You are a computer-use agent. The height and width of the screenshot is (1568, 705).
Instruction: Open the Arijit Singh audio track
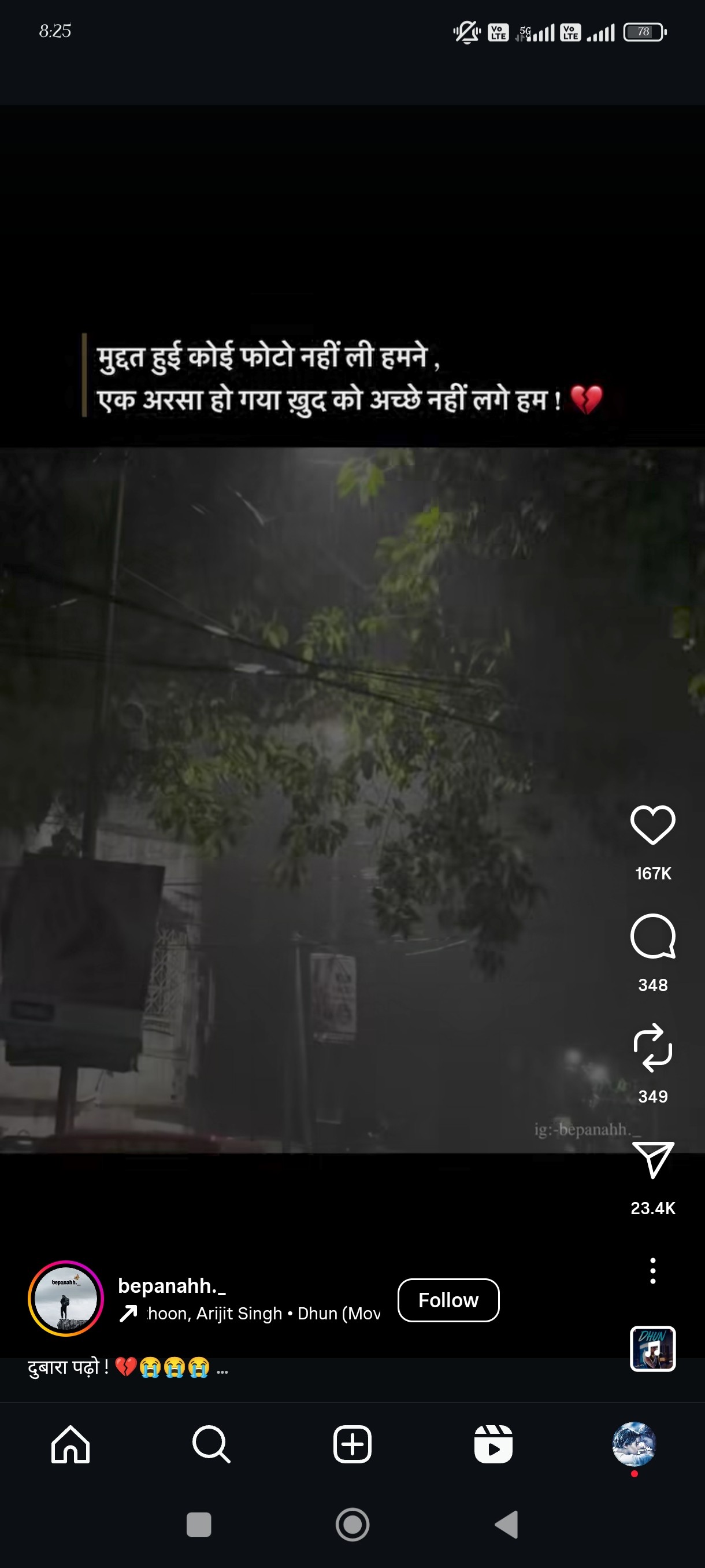[x=263, y=1314]
